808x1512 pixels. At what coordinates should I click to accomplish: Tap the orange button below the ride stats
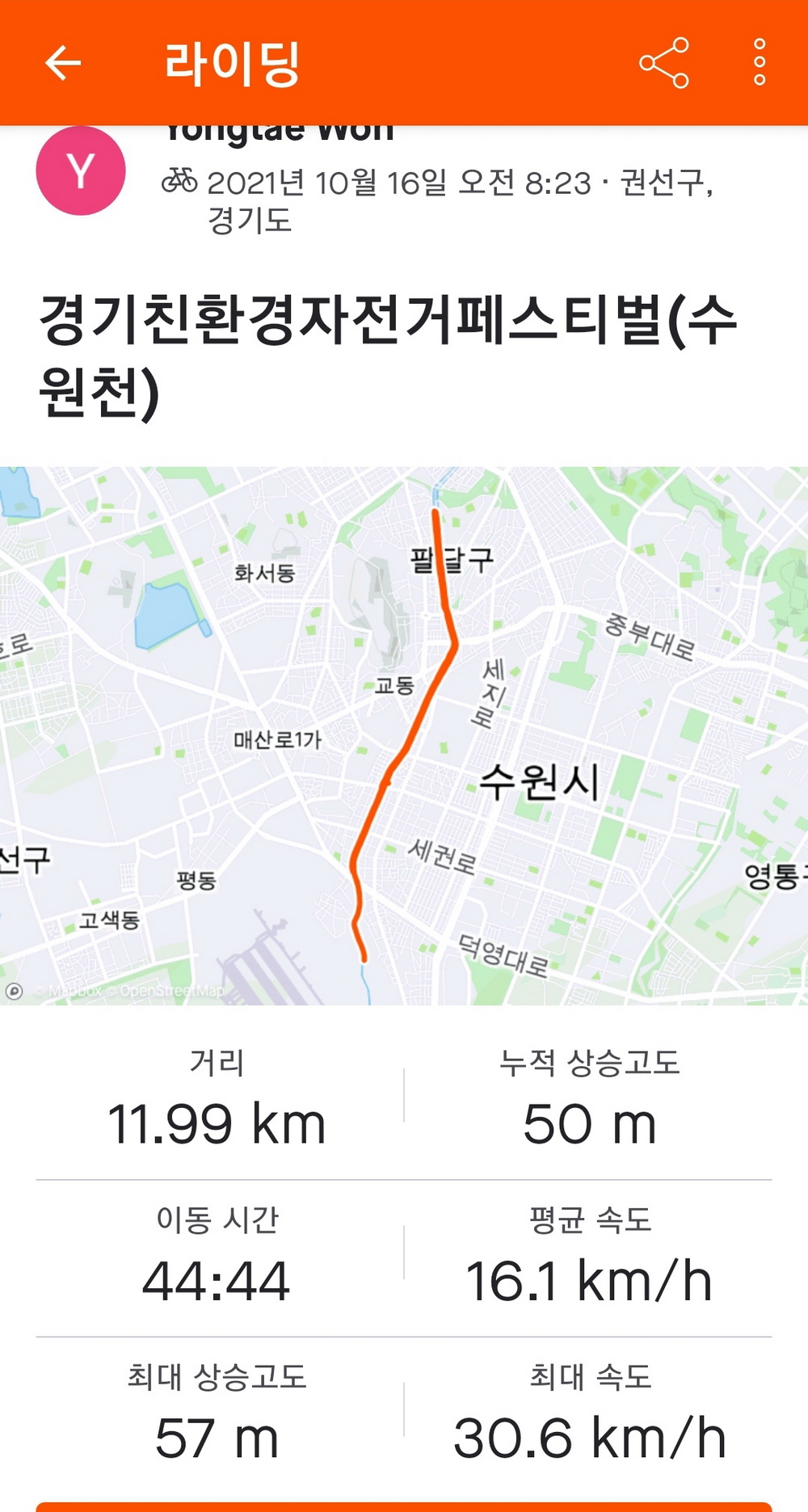(x=404, y=1506)
